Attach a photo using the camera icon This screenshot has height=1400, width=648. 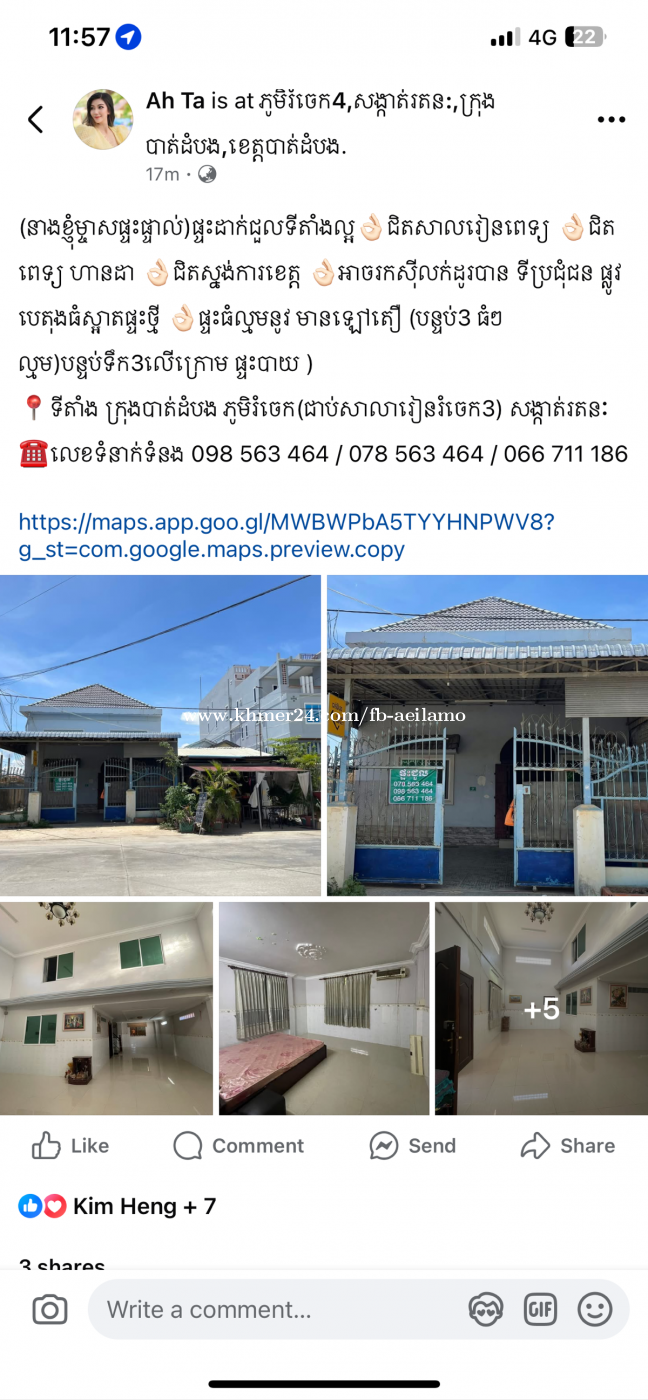[49, 1310]
